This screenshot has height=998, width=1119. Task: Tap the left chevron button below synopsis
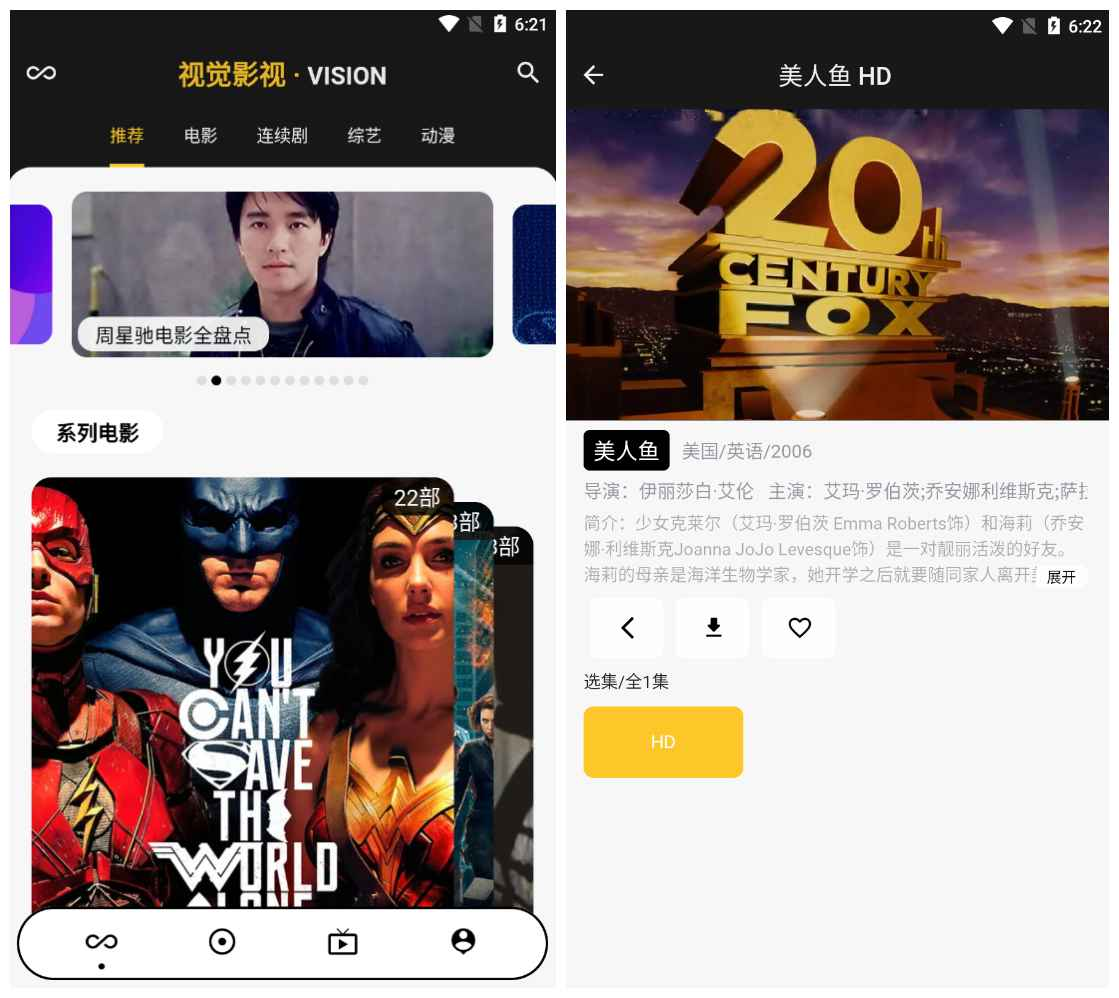627,628
